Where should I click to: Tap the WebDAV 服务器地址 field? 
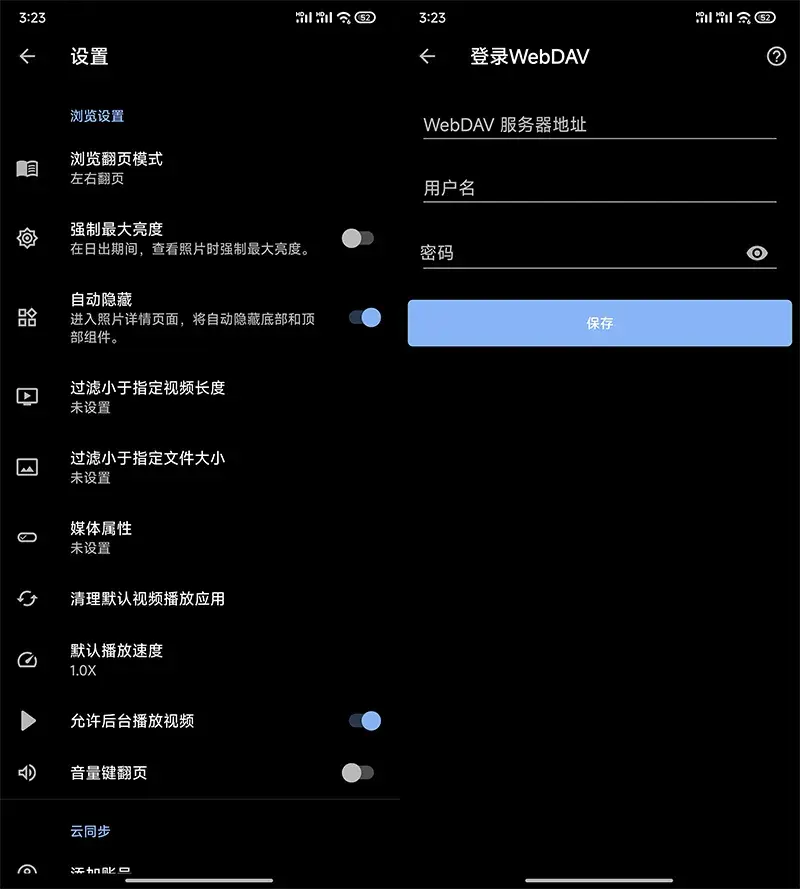coord(599,125)
